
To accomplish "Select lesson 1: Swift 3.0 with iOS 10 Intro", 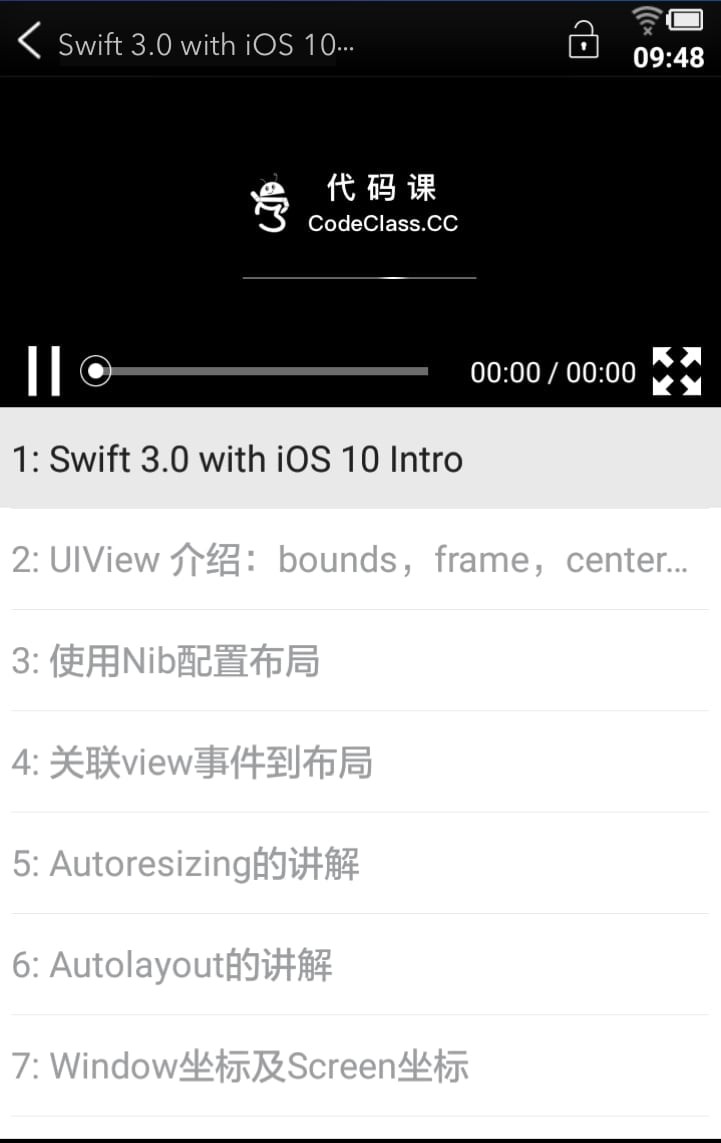I will (360, 459).
